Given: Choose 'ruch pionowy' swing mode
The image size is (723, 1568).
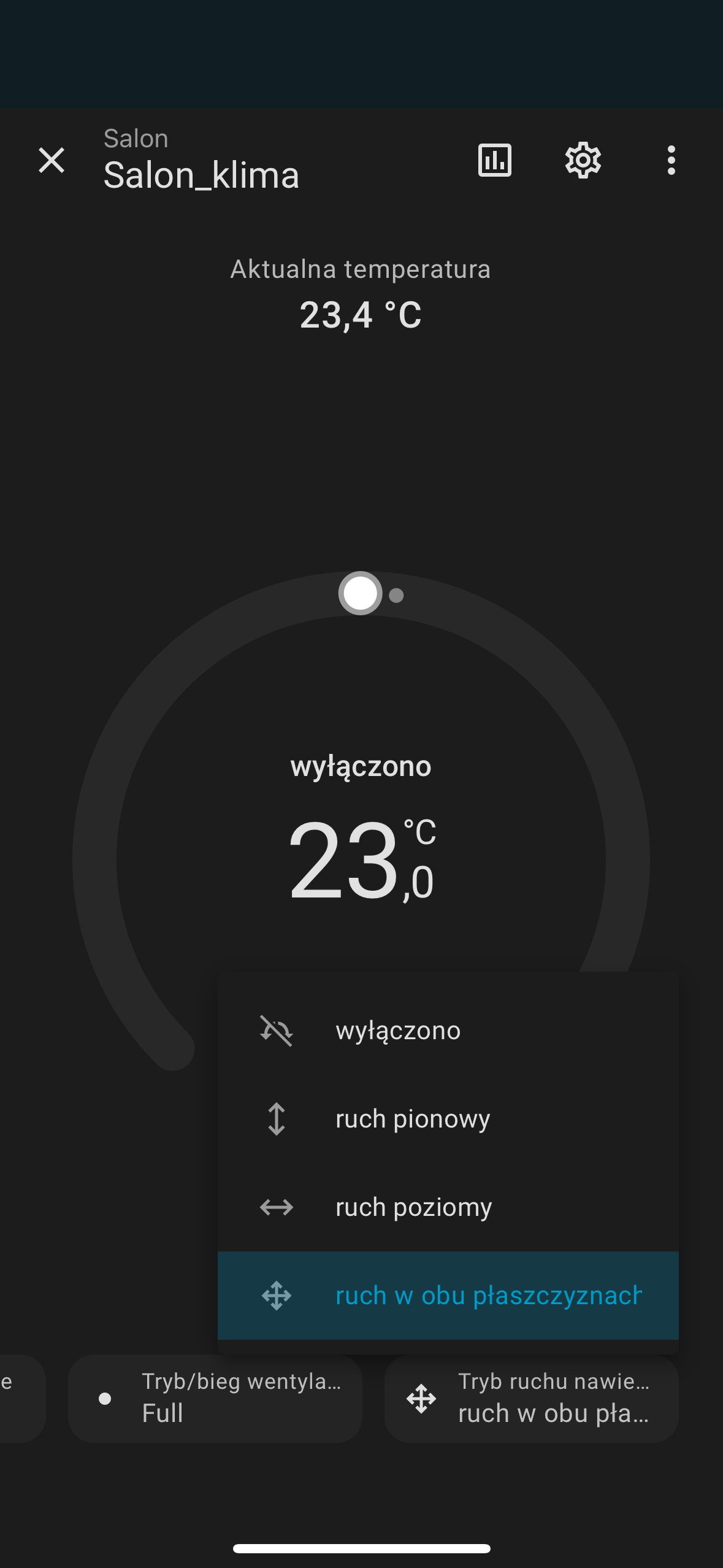Looking at the screenshot, I should click(448, 1119).
